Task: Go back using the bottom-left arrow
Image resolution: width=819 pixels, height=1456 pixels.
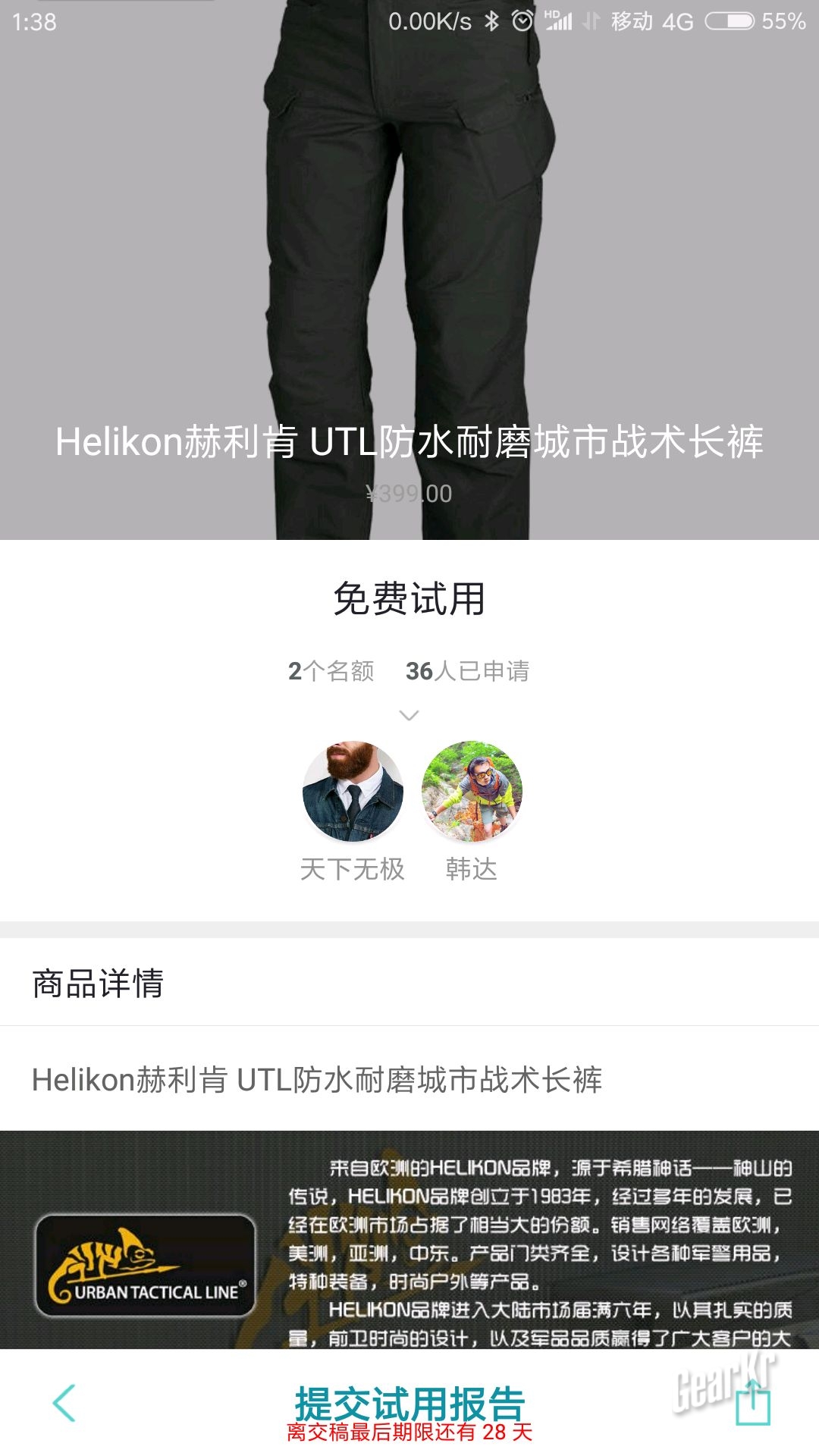Action: tap(64, 1403)
